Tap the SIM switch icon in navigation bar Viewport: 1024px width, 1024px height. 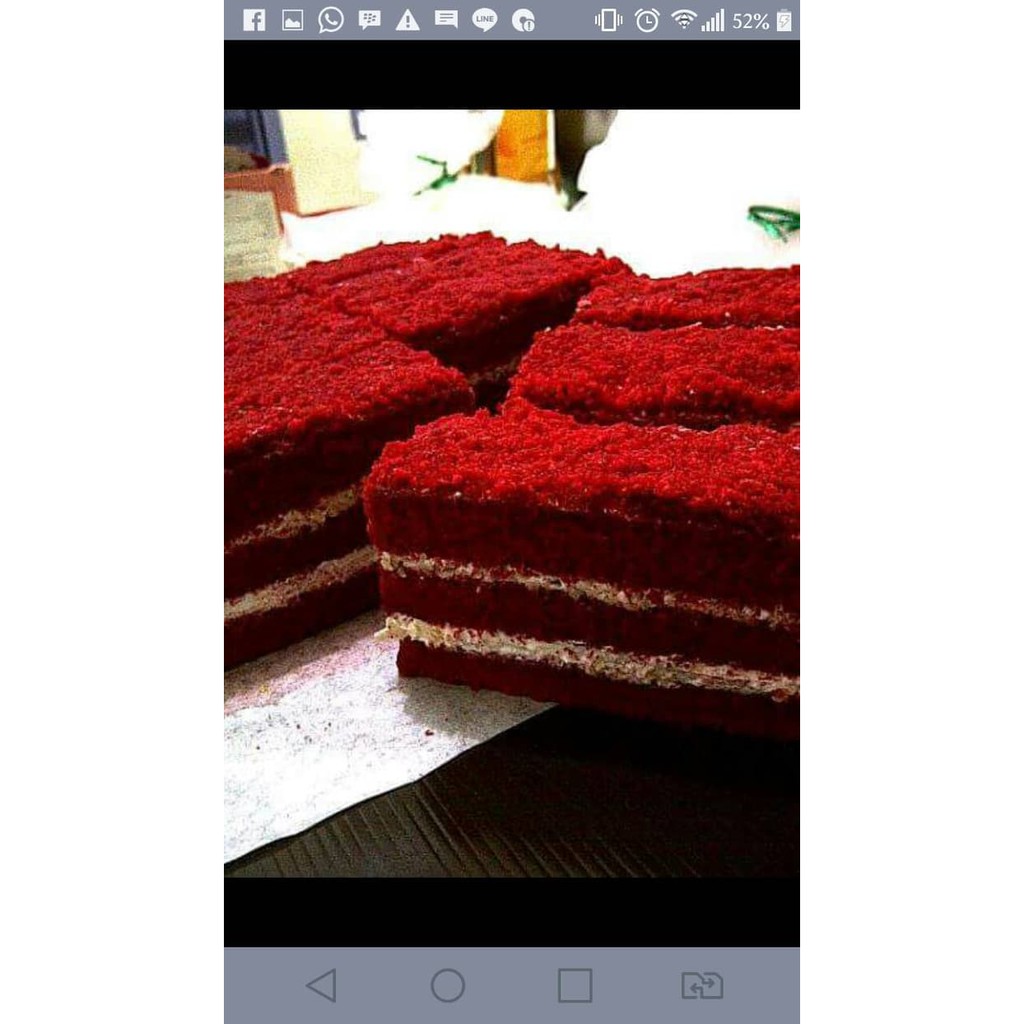coord(702,986)
